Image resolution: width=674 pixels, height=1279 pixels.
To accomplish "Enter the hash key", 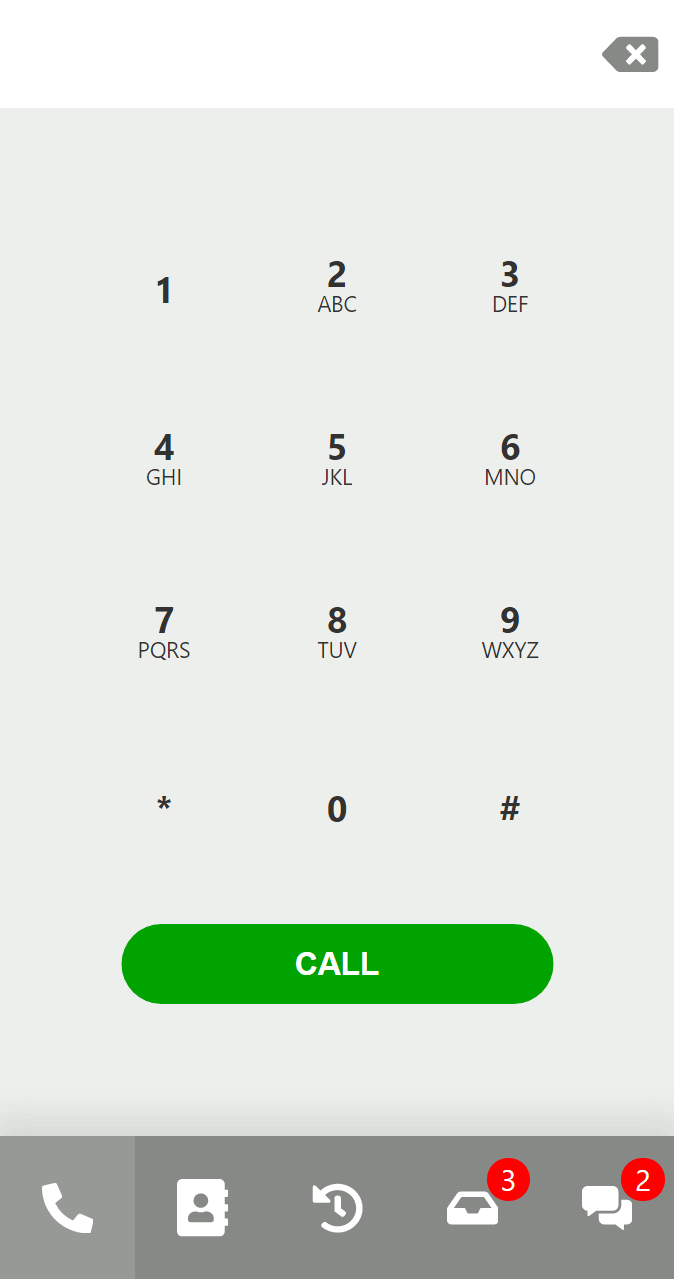I will click(x=510, y=808).
